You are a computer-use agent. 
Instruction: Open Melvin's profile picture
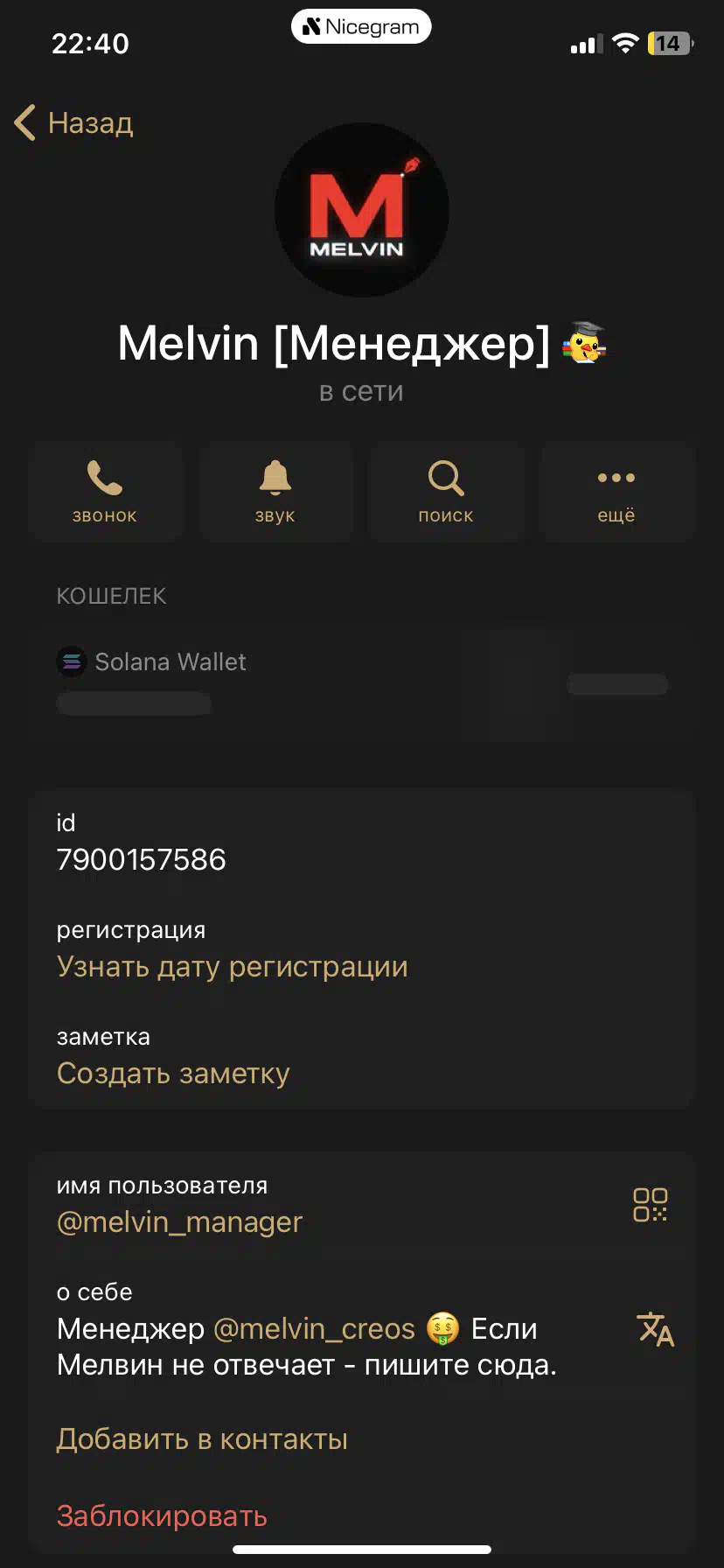[x=362, y=211]
